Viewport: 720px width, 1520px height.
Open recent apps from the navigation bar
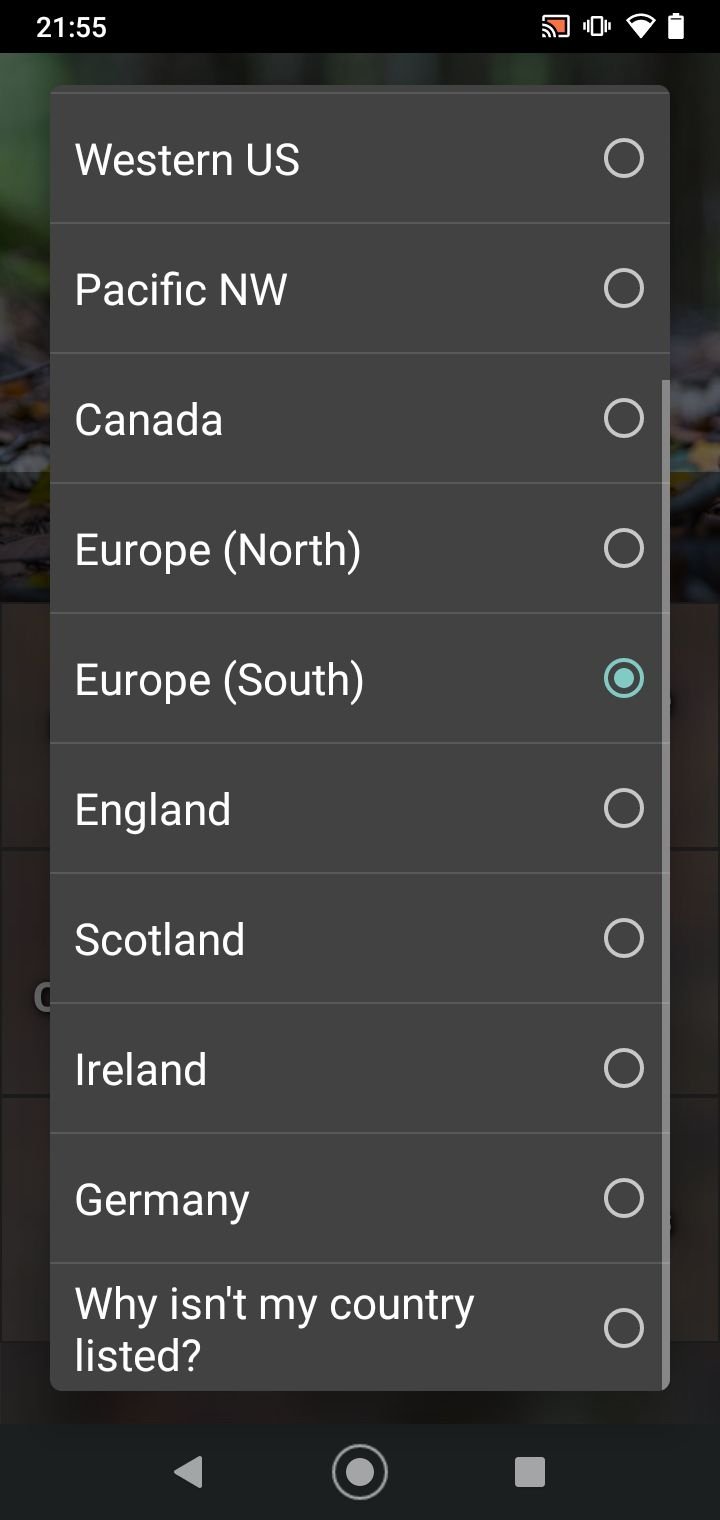coord(529,1472)
